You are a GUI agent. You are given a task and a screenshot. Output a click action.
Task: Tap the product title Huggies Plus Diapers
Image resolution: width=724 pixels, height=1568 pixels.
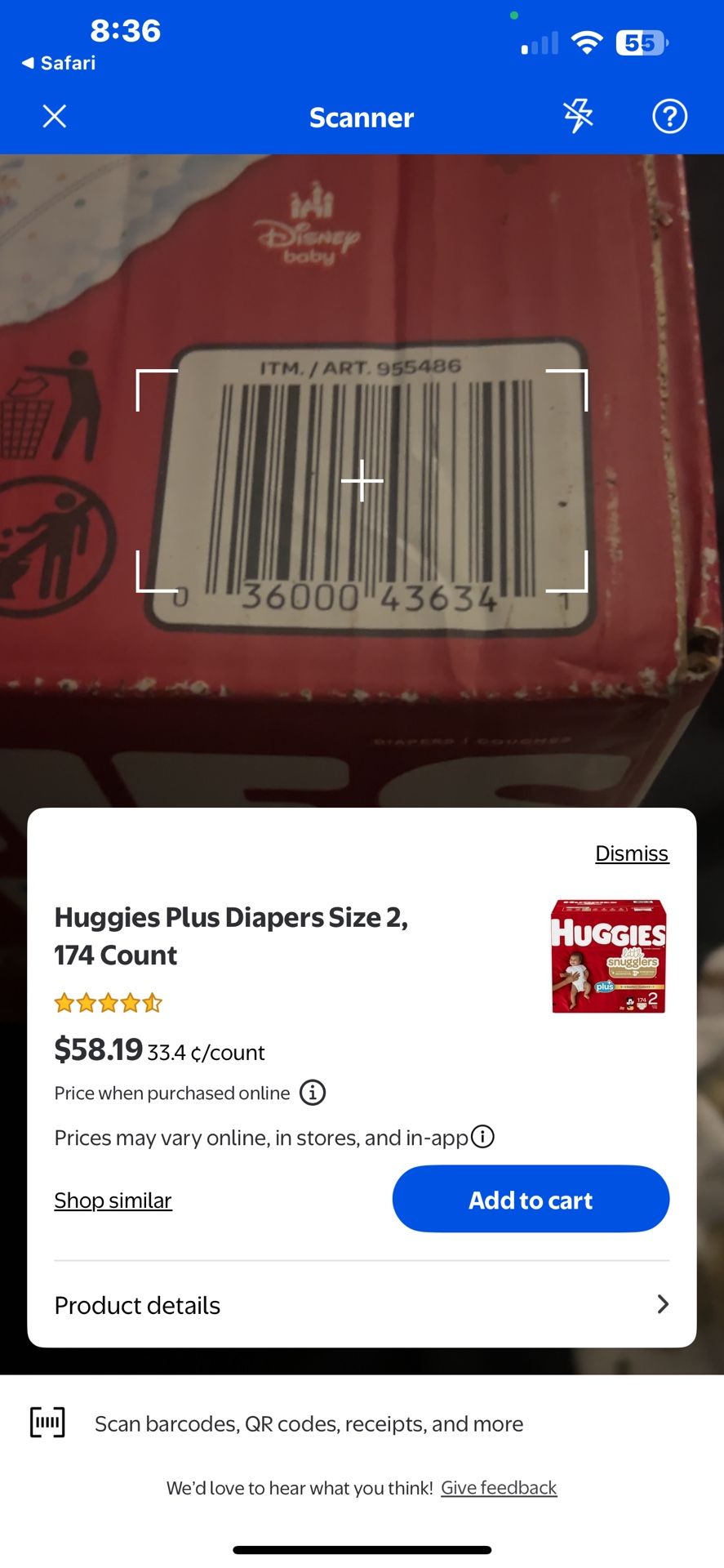(231, 935)
